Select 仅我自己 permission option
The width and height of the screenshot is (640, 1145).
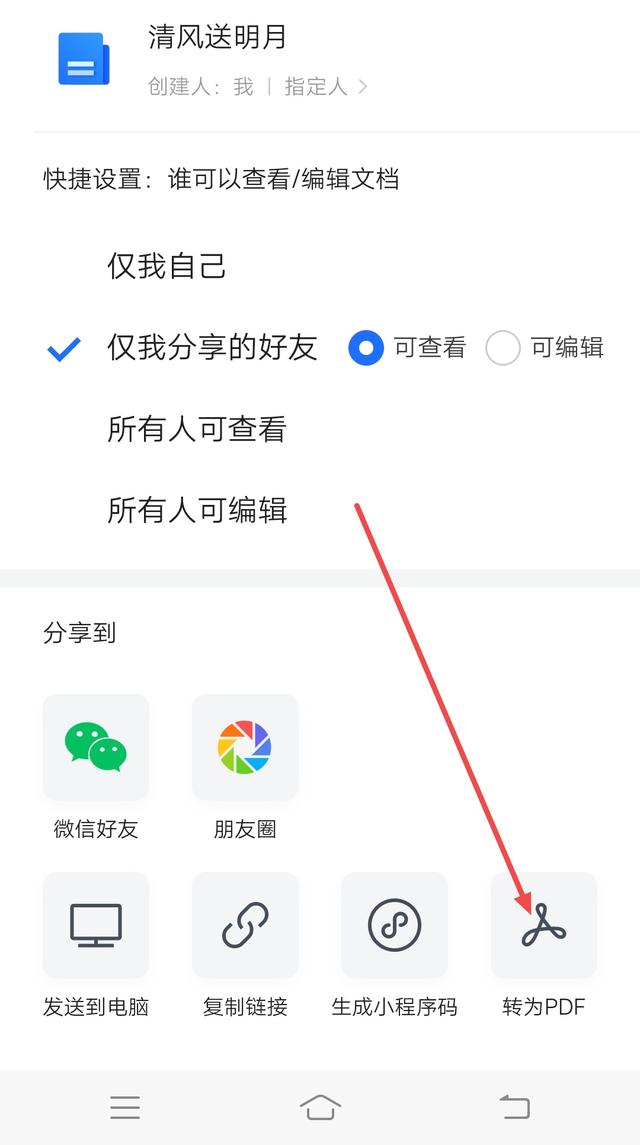(x=167, y=266)
